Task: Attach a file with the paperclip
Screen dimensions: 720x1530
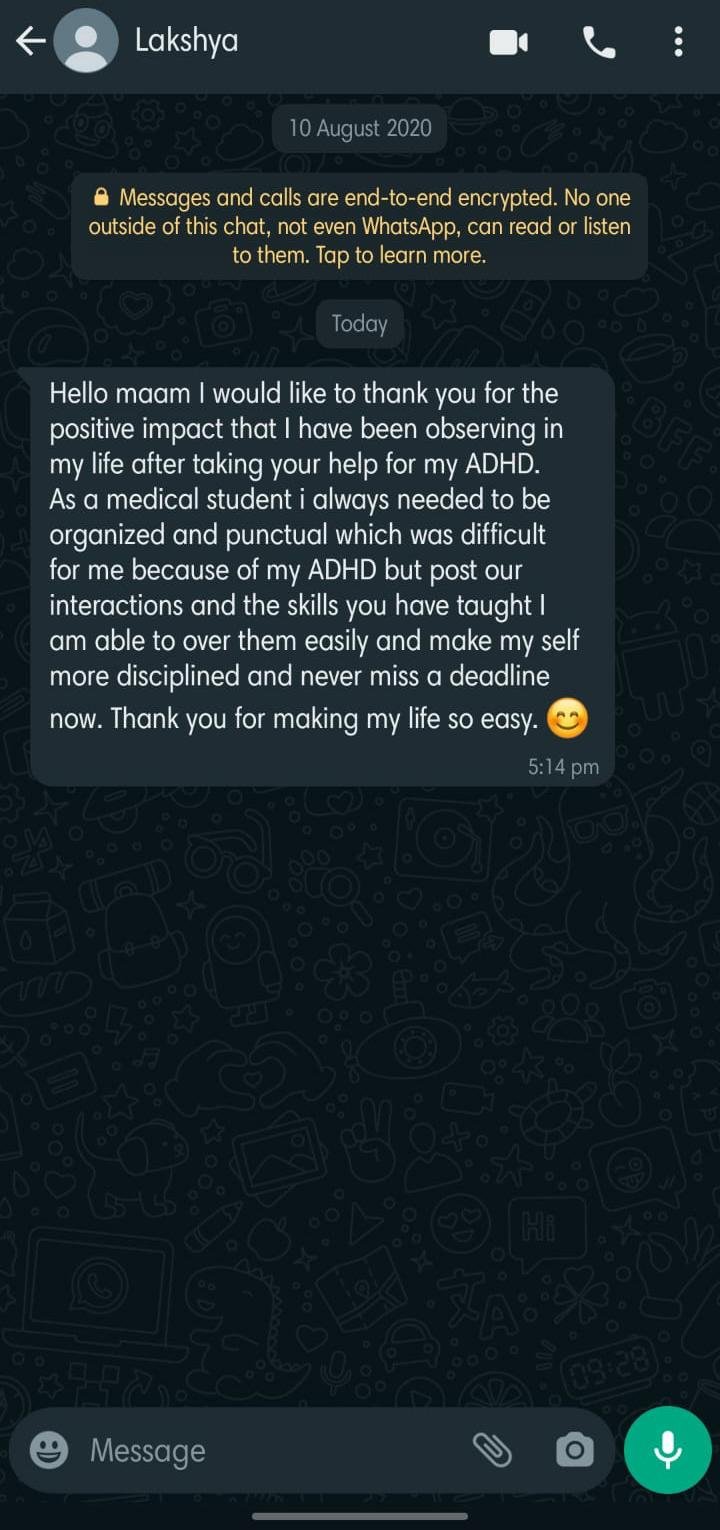Action: 492,1449
